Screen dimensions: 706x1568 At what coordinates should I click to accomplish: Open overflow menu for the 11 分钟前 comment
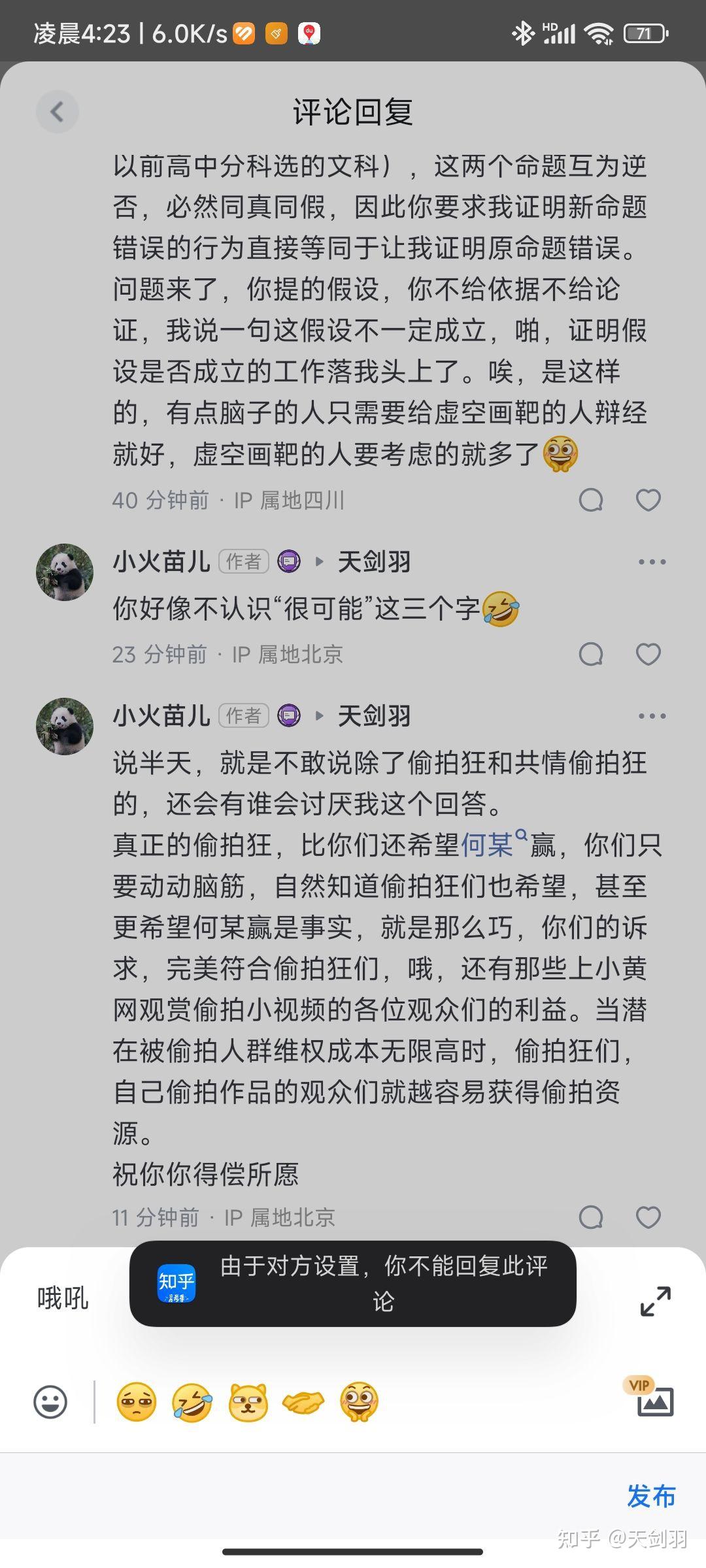coord(652,716)
